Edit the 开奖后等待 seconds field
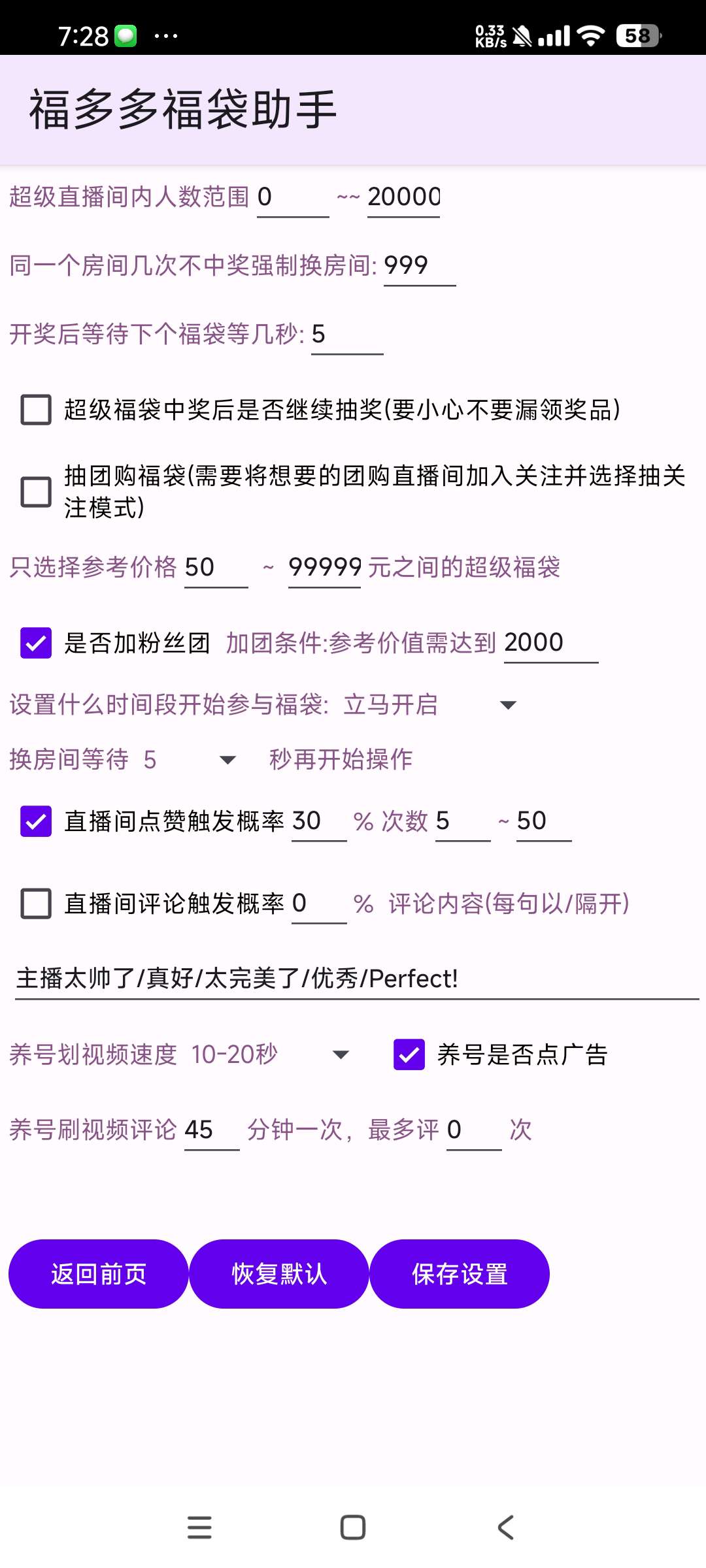Screen dimensions: 706x1568 pyautogui.click(x=346, y=335)
